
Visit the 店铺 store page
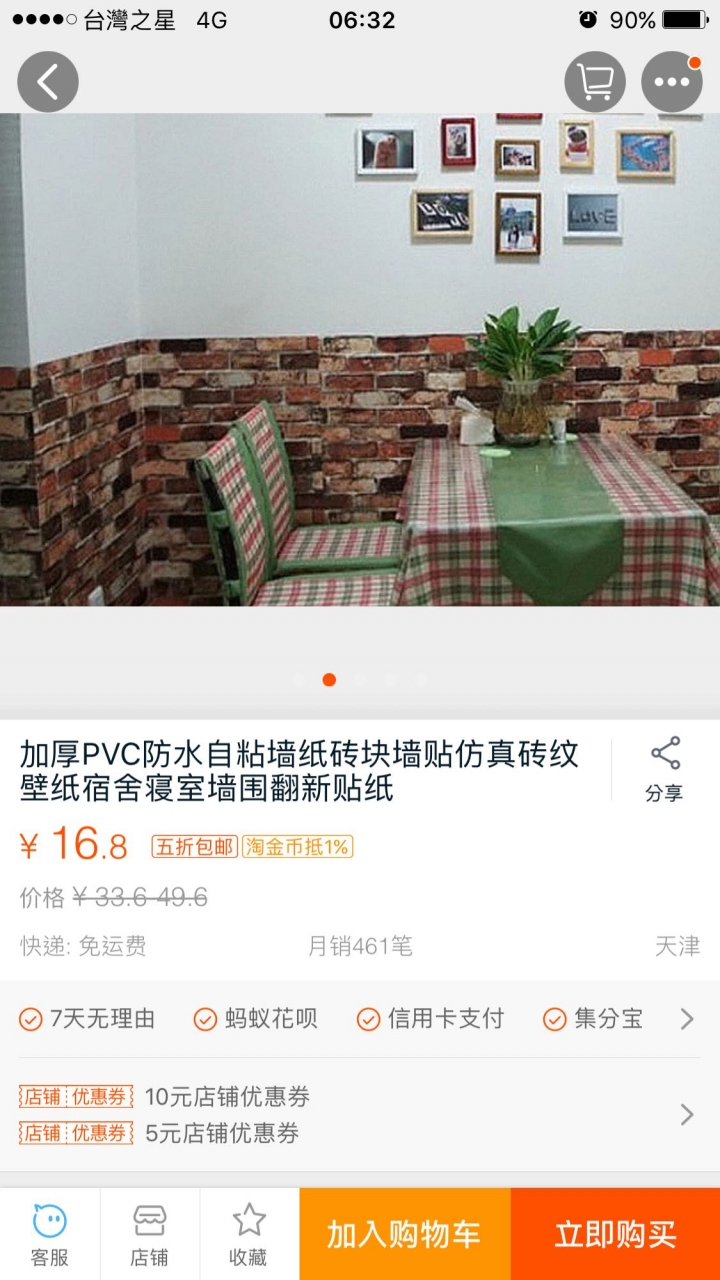(x=150, y=1234)
